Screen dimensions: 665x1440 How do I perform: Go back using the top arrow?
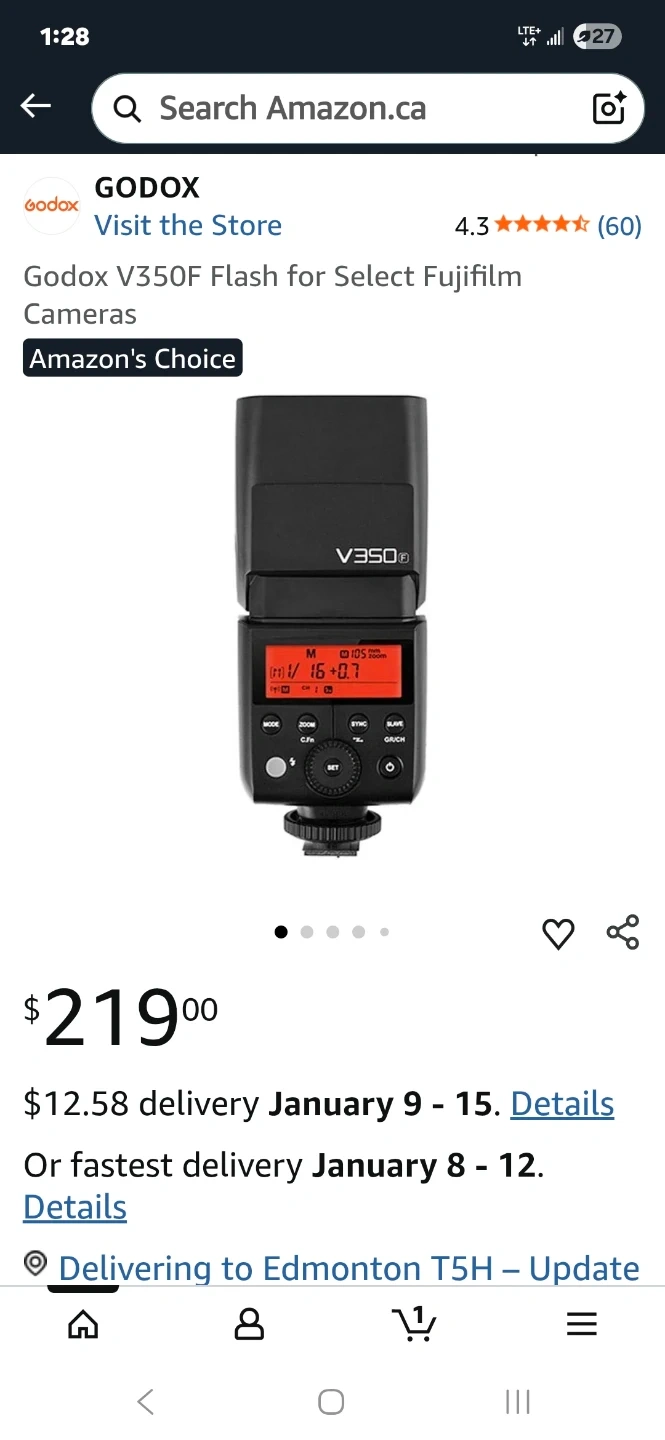[x=36, y=107]
